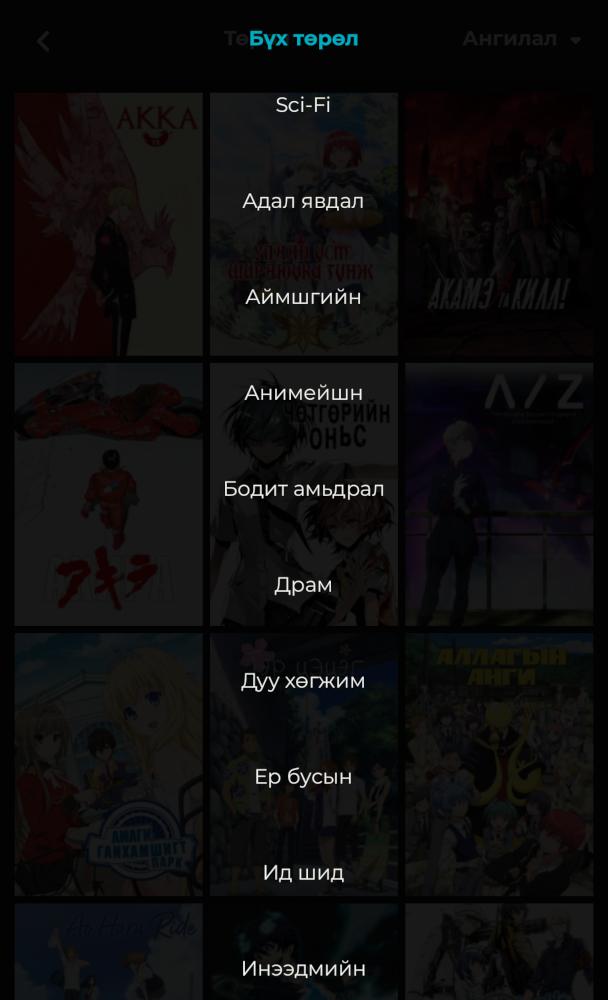
Task: Tap the Бүх төрөл header option
Action: (302, 39)
